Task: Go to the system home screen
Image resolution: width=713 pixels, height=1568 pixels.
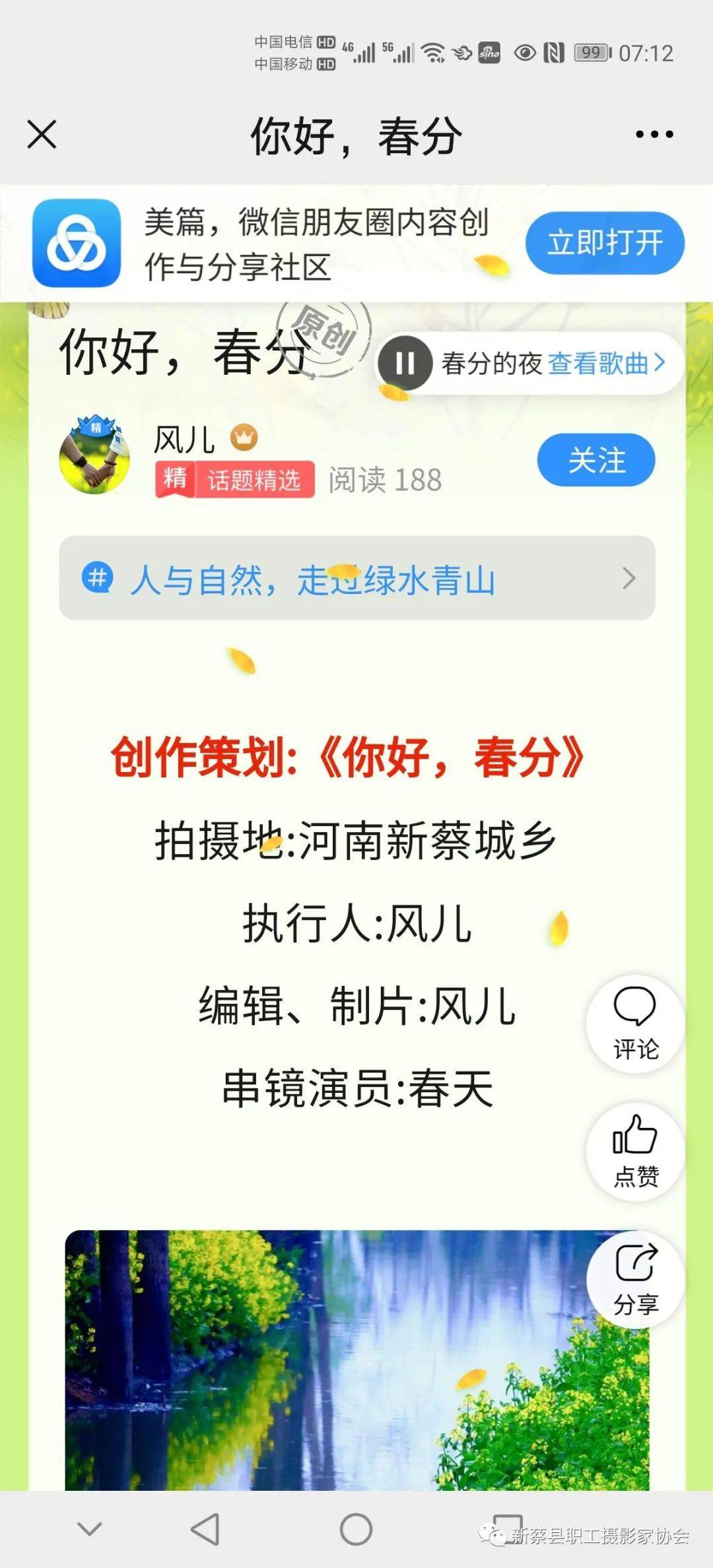Action: tap(356, 1529)
